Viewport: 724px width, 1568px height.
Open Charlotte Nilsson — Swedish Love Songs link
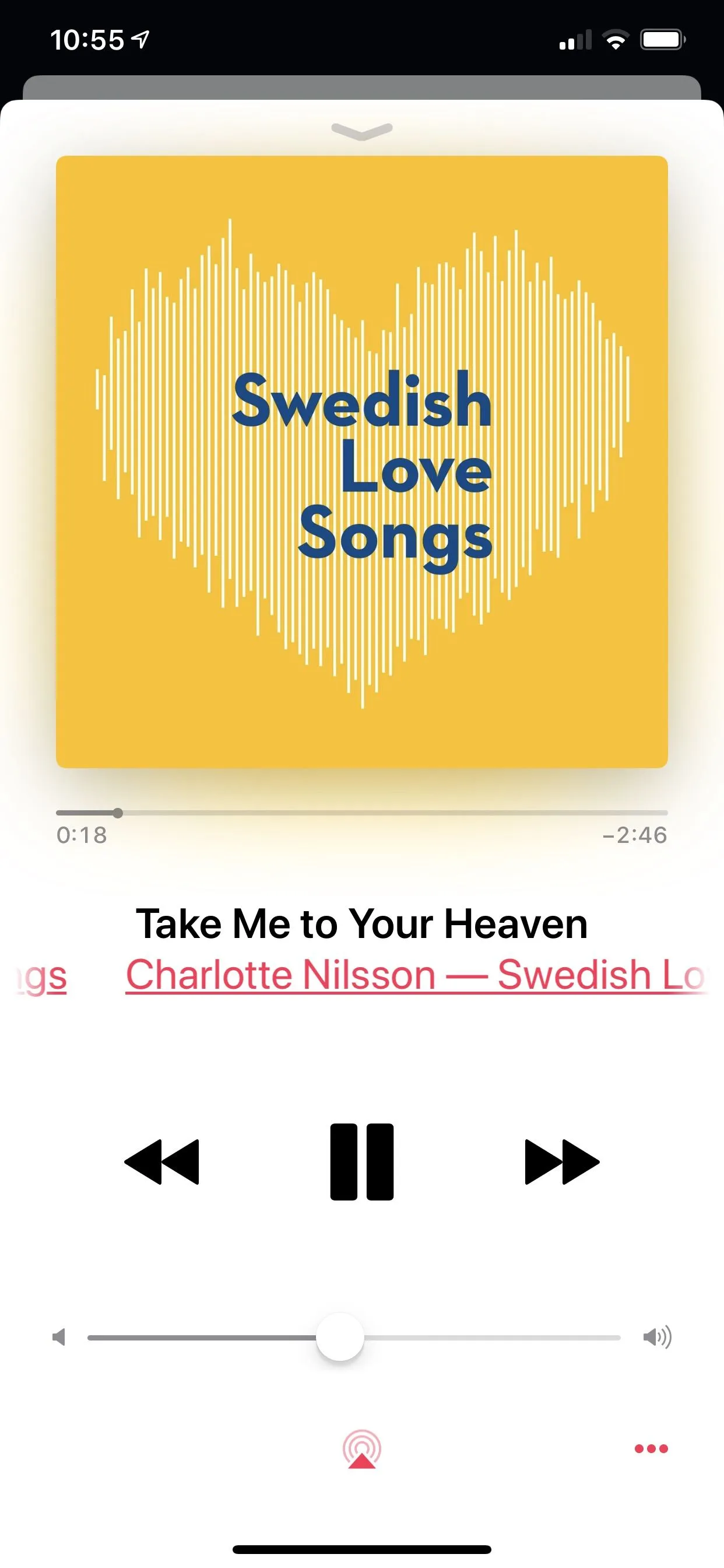pos(414,975)
